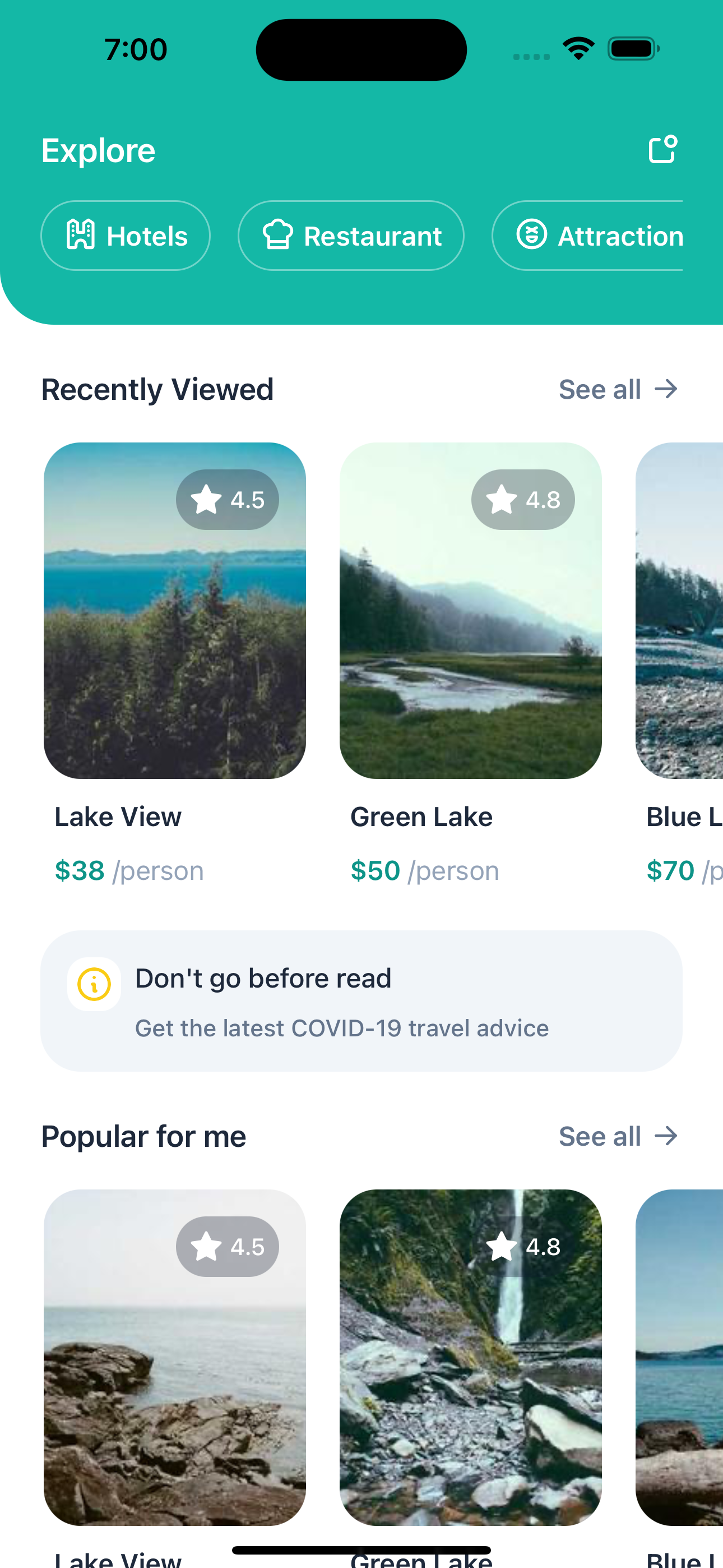The width and height of the screenshot is (723, 1568).
Task: Tap the star rating badge on Lake View
Action: tap(226, 499)
